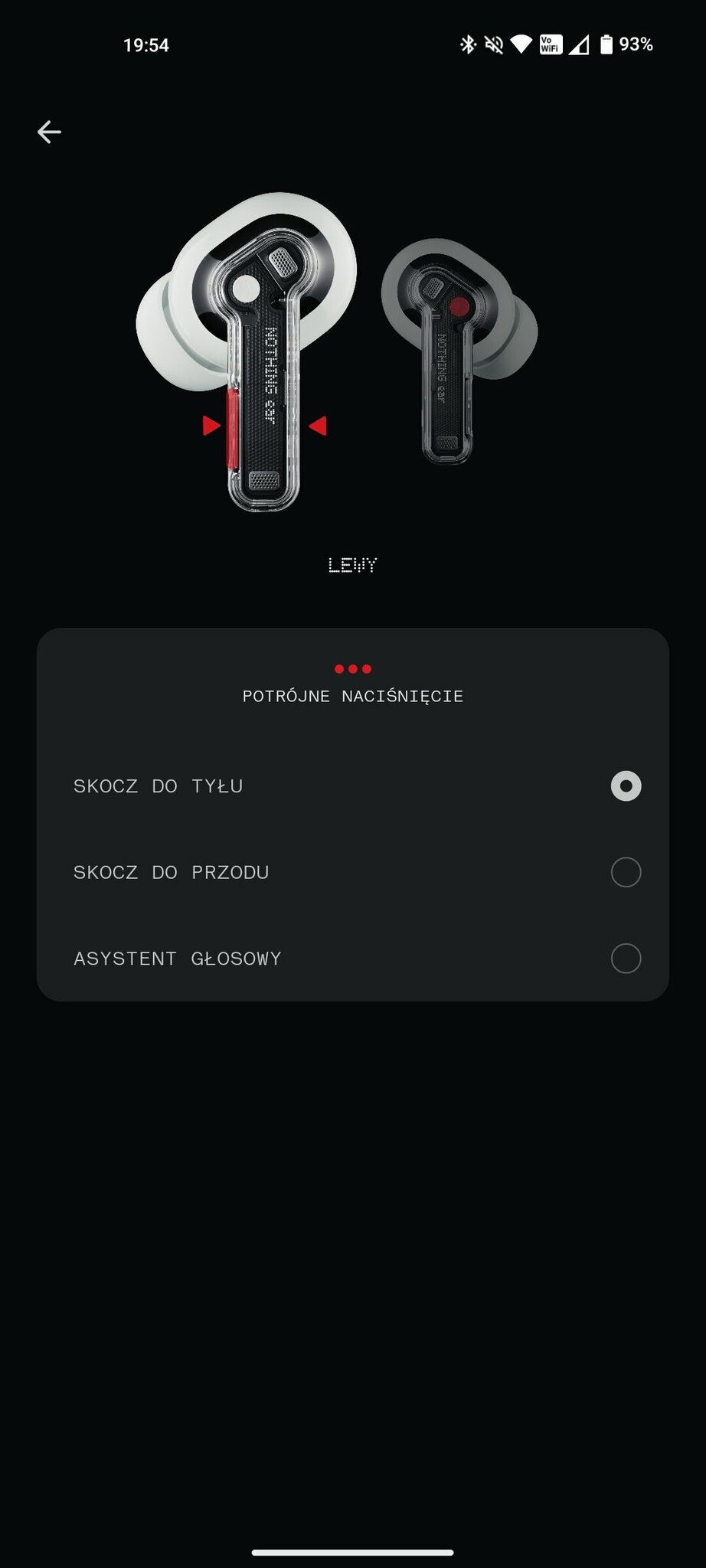Choose Asystent głosowy for triple press
Screen dimensions: 706x1568
625,959
